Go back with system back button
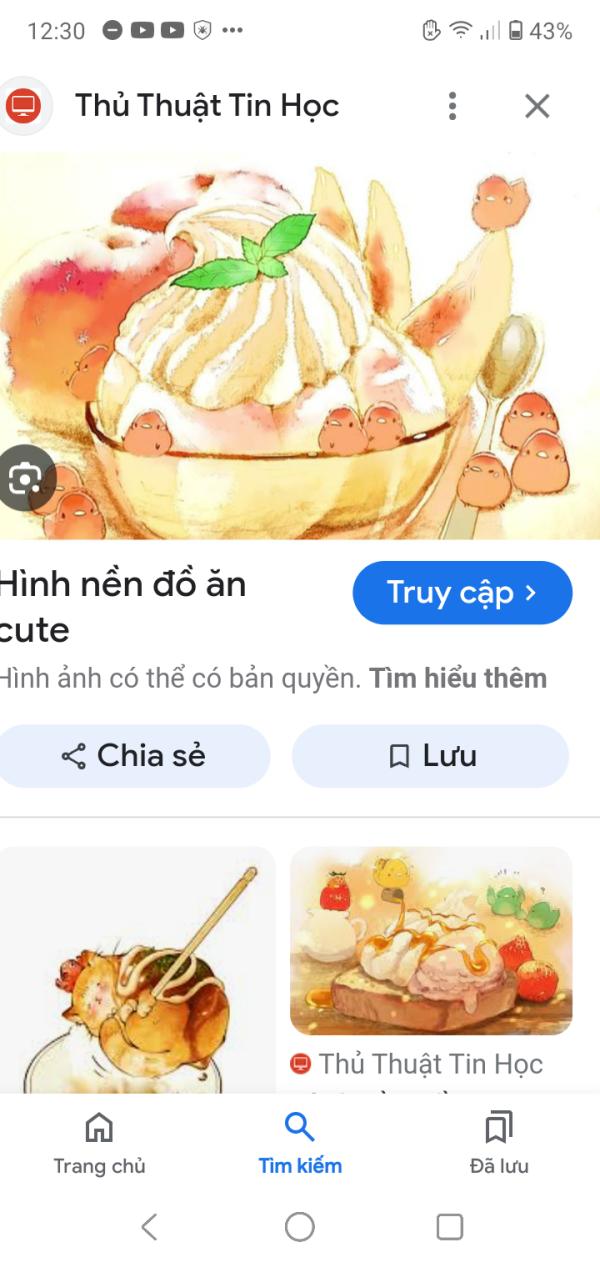 (149, 1227)
